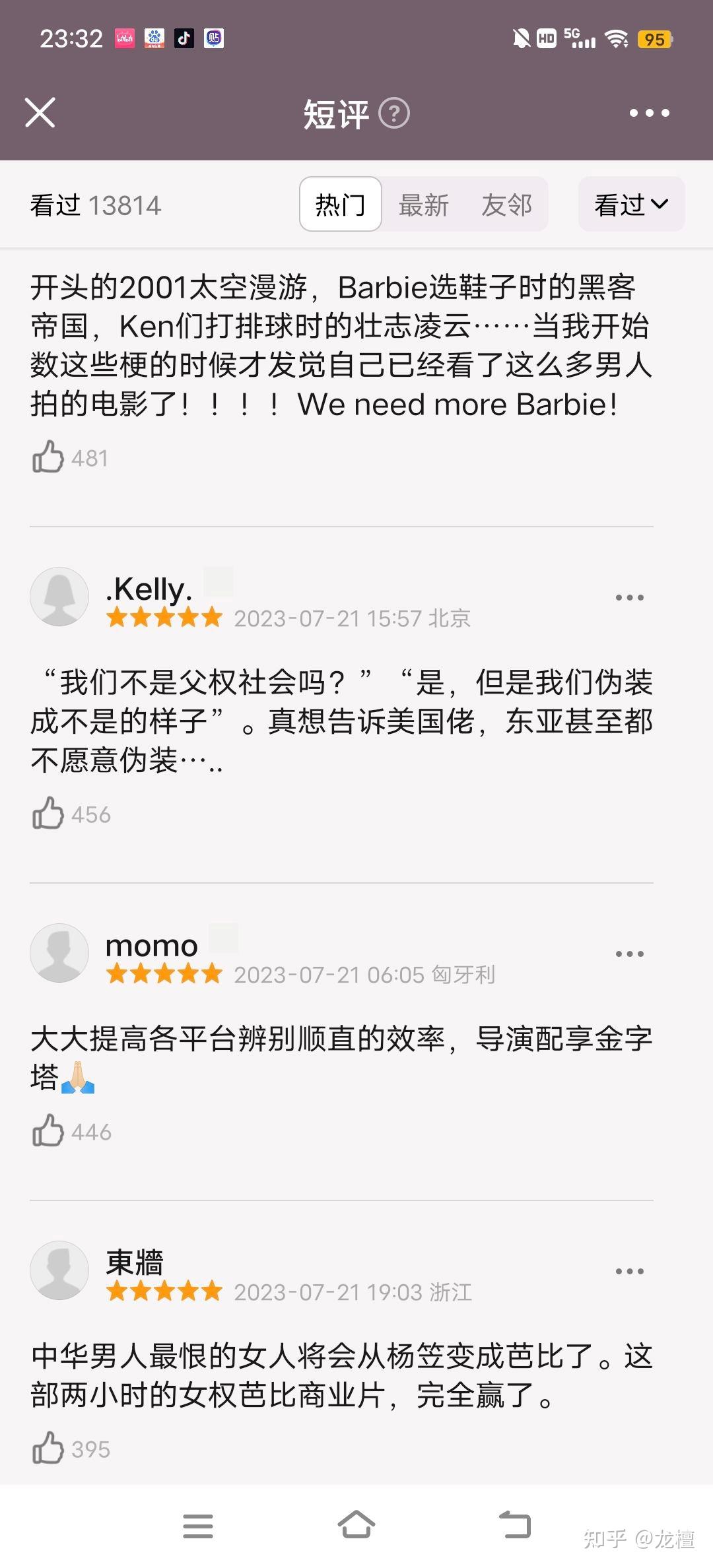The height and width of the screenshot is (1568, 713).
Task: Open more options on .Kelly.'s review
Action: pyautogui.click(x=629, y=598)
